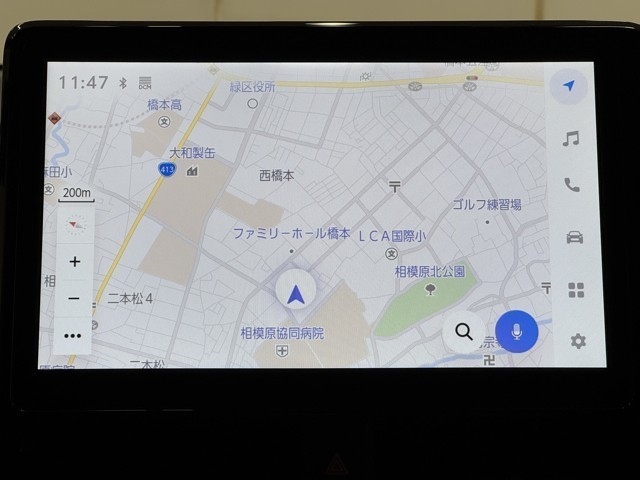Zoom out on the map
The width and height of the screenshot is (640, 480).
click(74, 298)
